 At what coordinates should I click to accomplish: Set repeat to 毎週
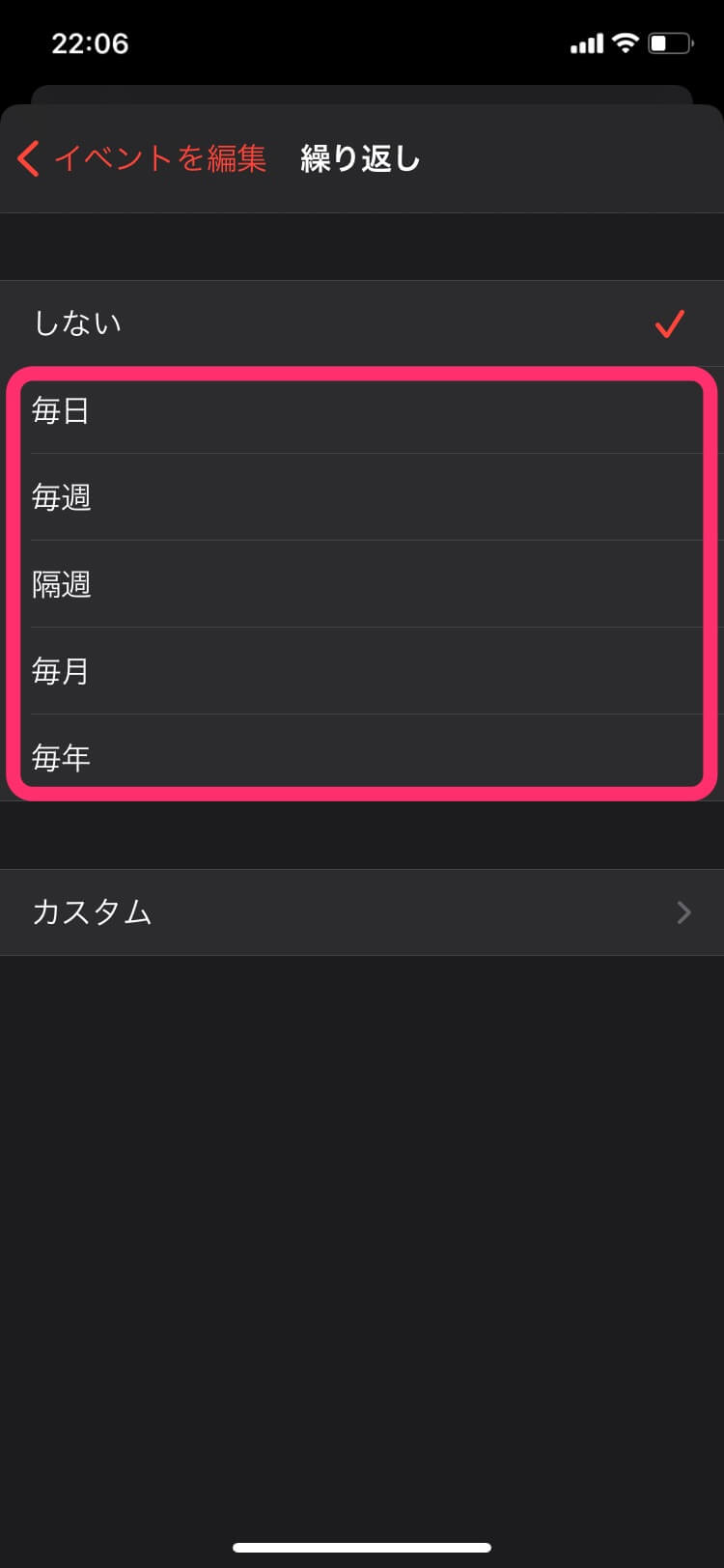(362, 497)
